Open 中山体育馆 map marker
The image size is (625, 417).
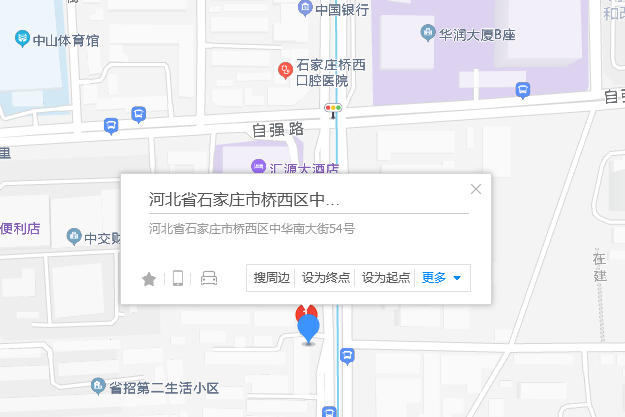22,40
